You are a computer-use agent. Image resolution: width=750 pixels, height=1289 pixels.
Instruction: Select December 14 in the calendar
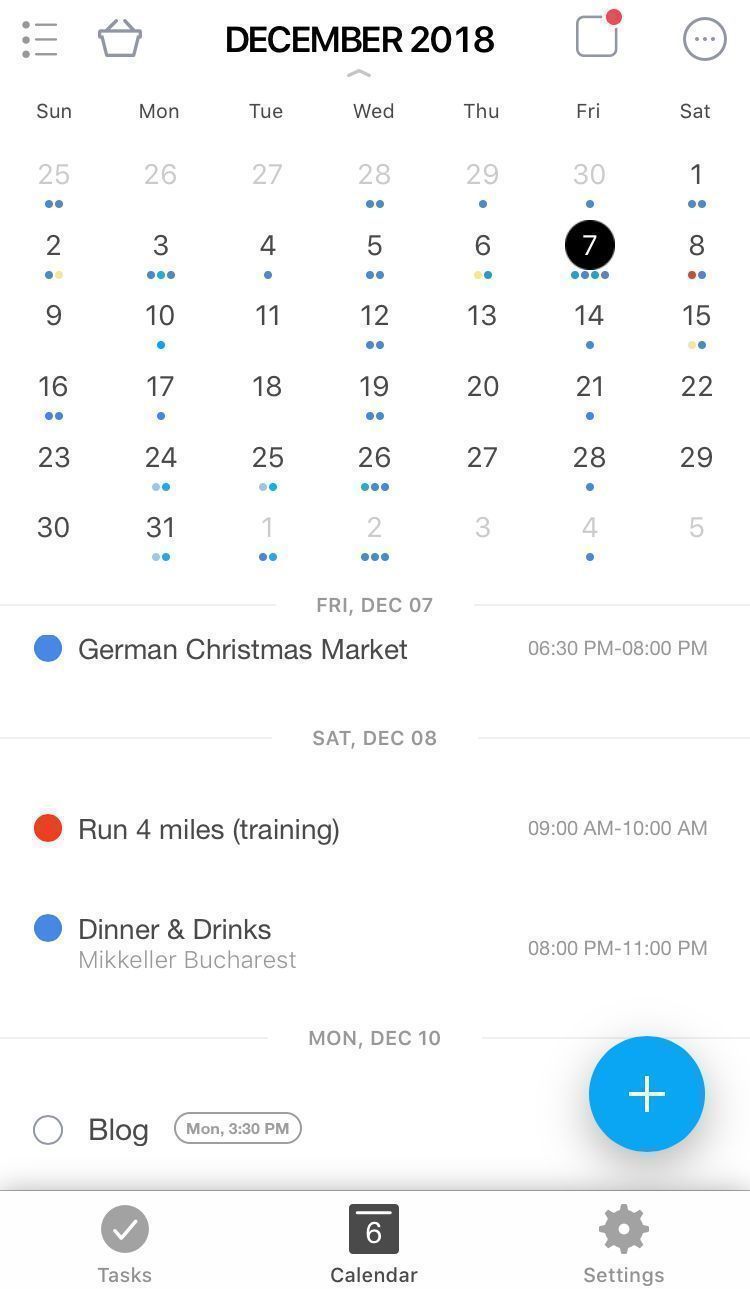point(589,317)
